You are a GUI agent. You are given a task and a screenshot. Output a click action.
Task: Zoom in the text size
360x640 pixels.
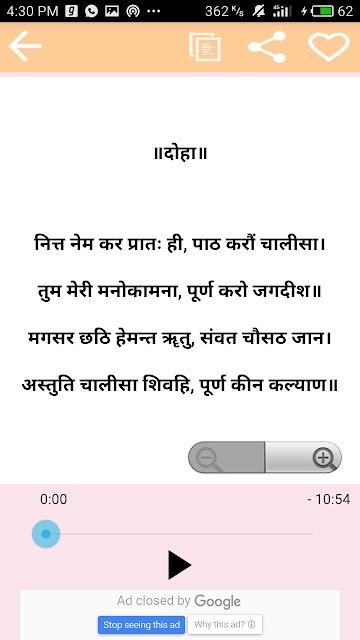point(304,457)
